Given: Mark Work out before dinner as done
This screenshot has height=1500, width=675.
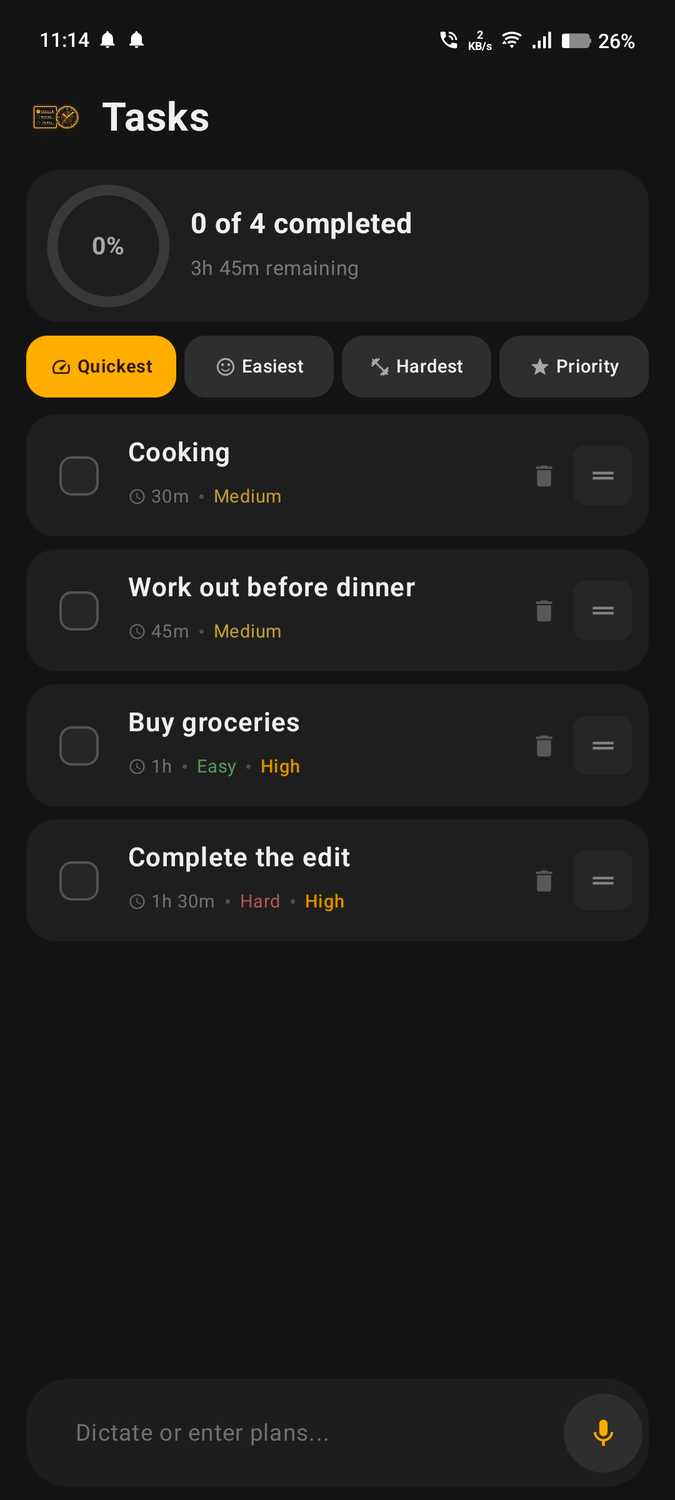Looking at the screenshot, I should coord(79,611).
